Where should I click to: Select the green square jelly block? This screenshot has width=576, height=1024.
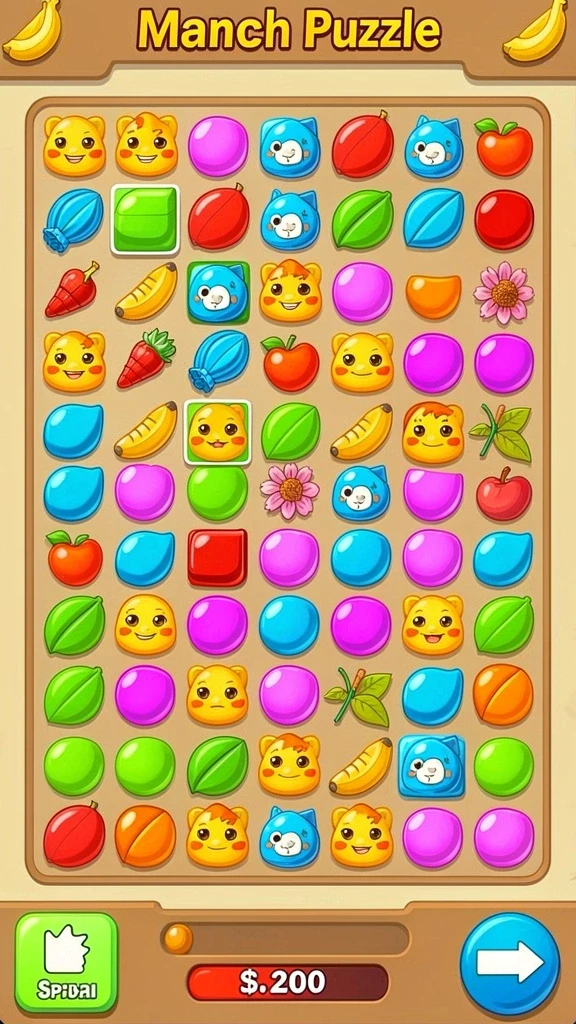pos(145,219)
